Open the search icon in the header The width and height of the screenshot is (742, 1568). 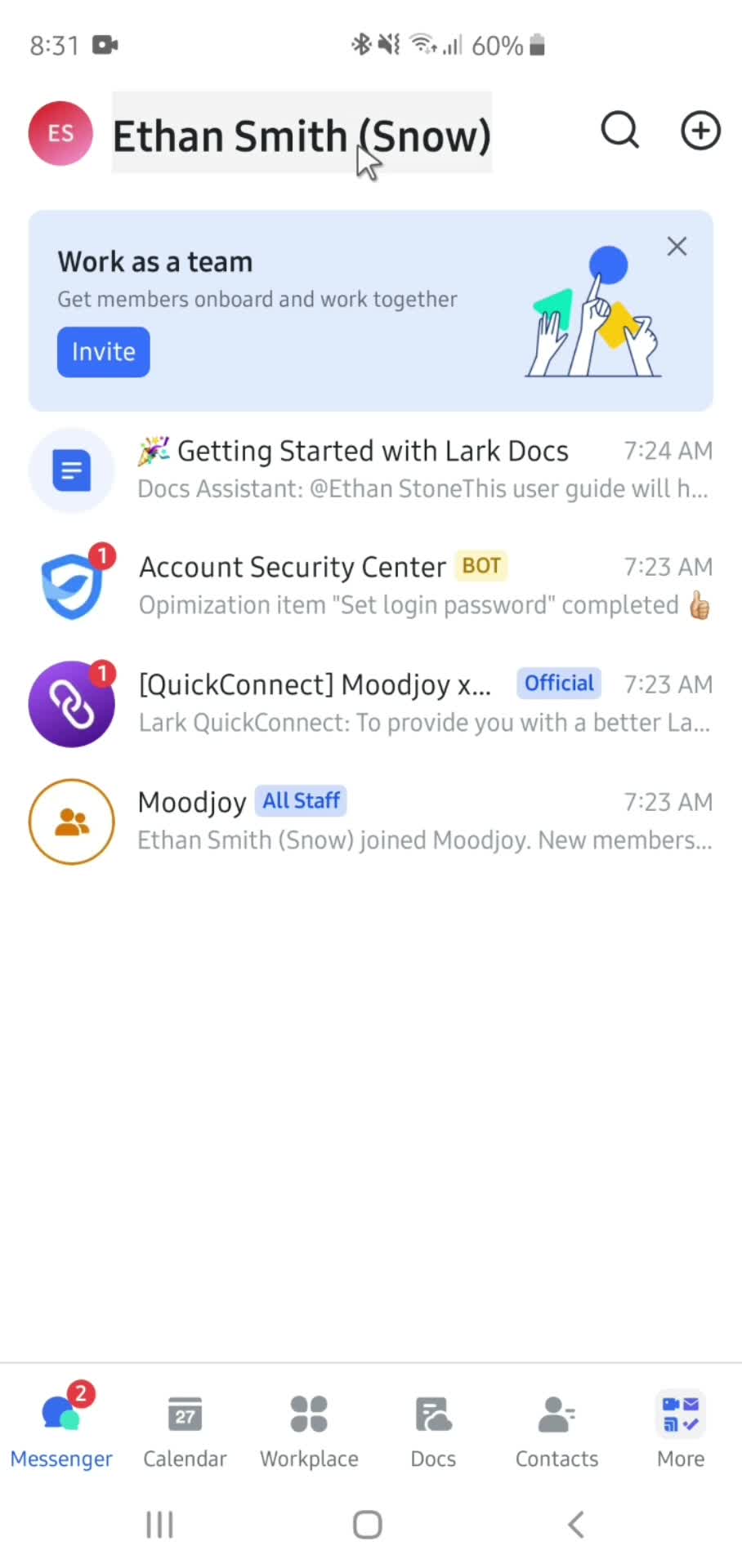click(619, 131)
